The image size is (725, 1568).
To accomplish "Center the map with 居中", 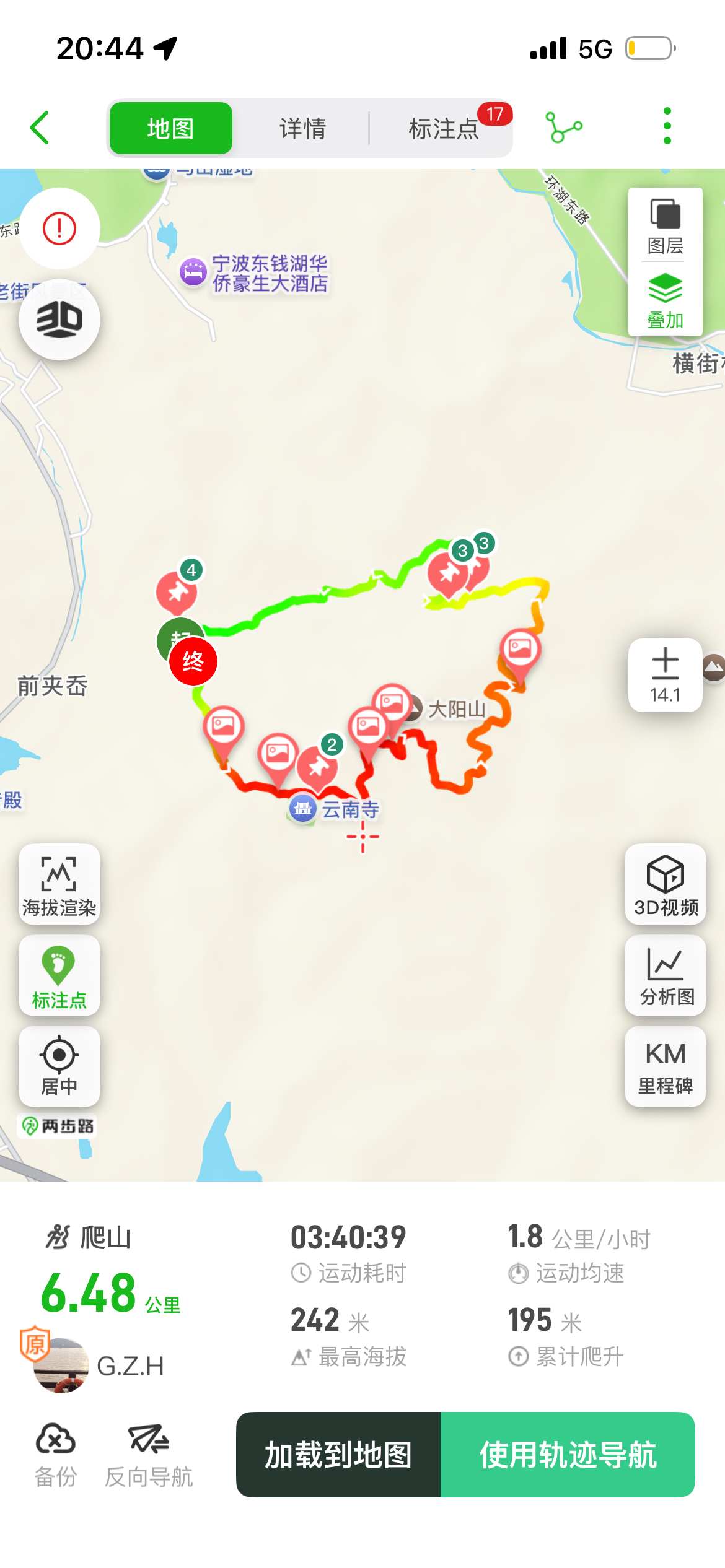I will [x=59, y=1066].
